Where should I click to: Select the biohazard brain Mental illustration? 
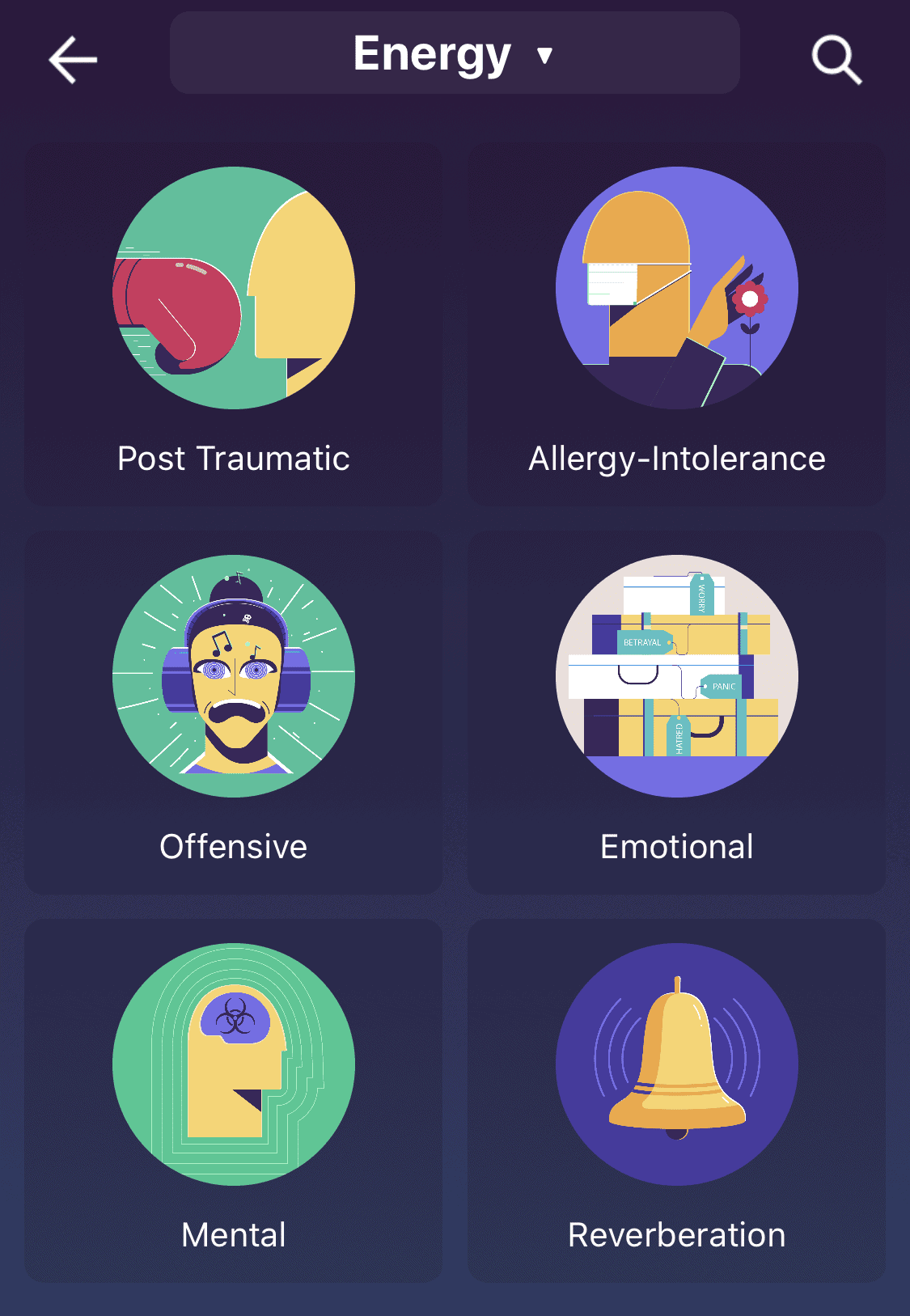(234, 1064)
